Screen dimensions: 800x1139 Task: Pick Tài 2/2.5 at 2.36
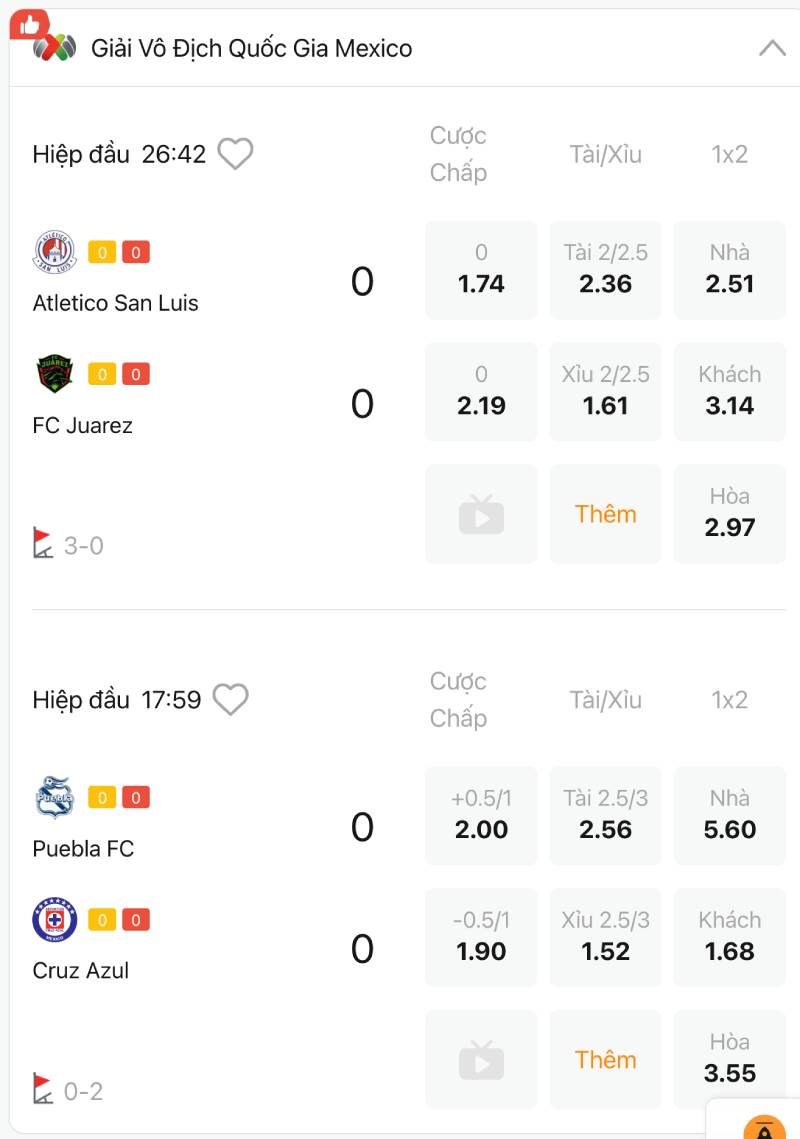pos(605,270)
